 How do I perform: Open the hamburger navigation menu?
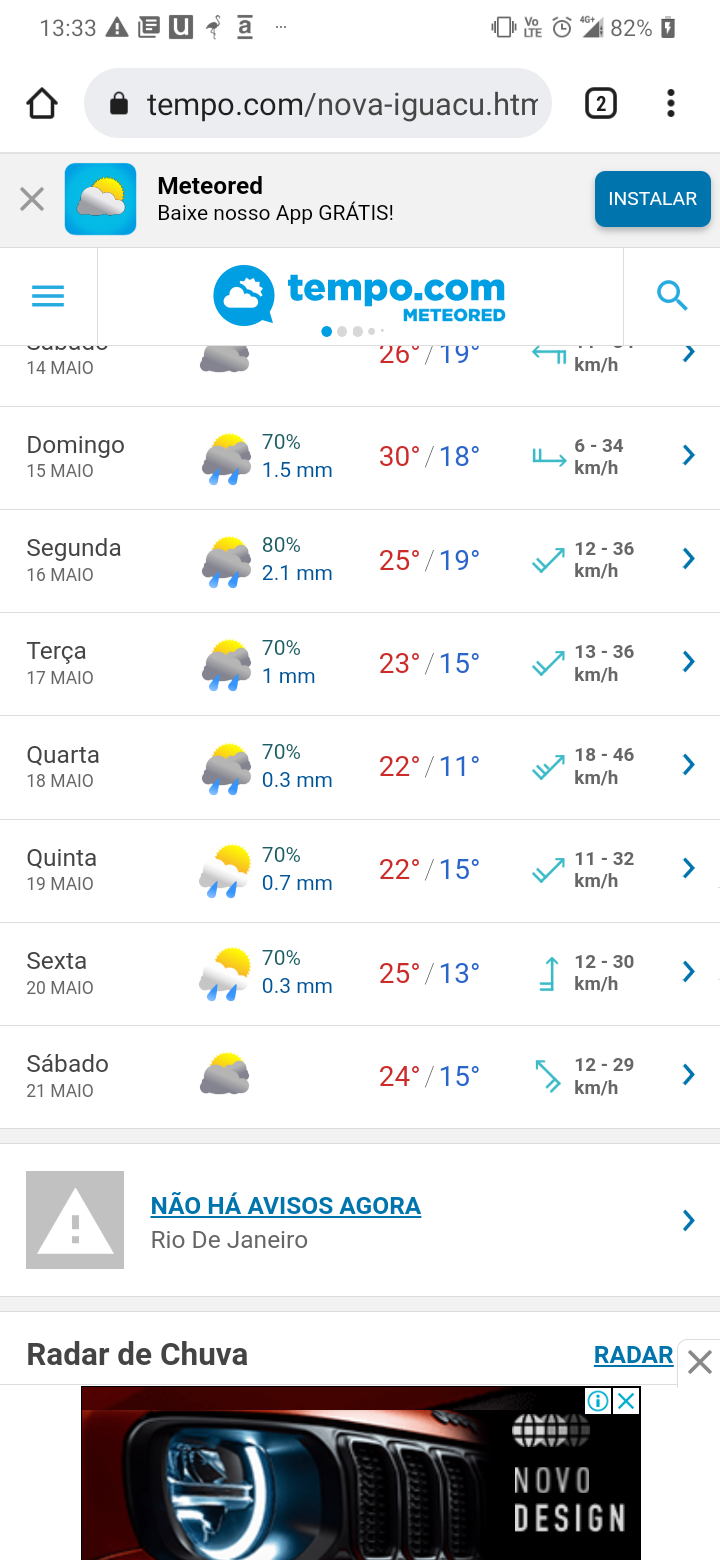(48, 296)
